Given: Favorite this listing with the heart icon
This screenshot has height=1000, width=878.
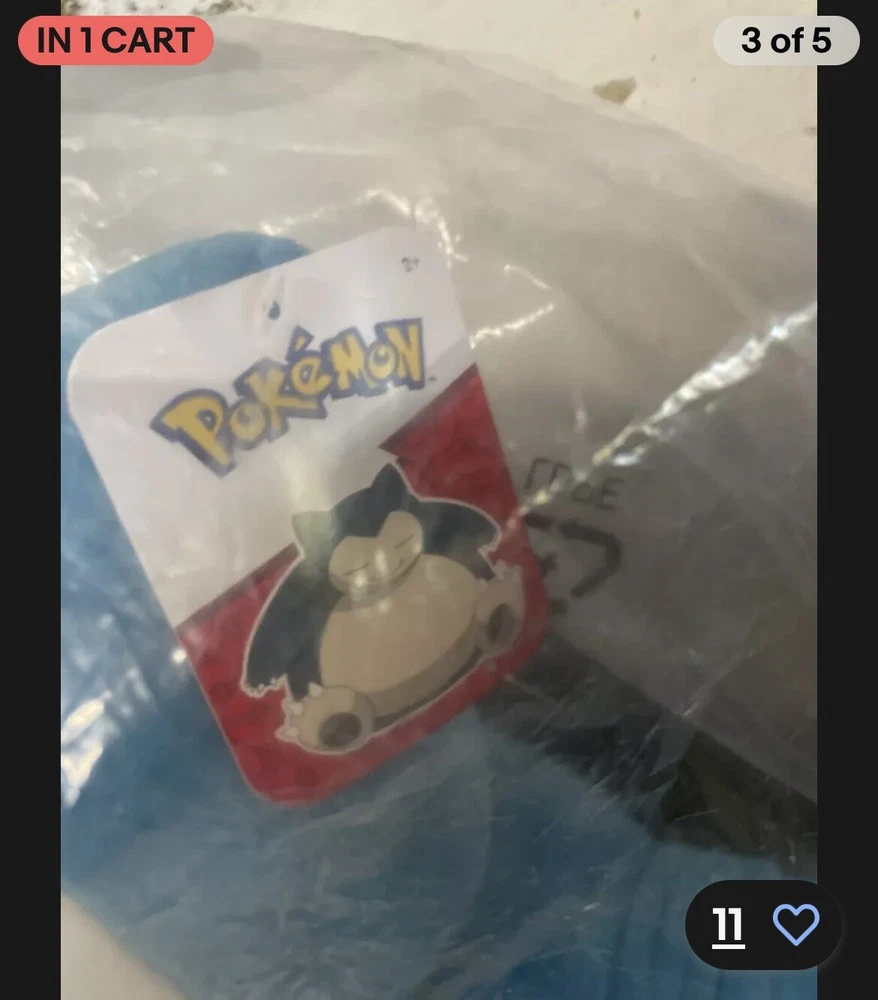Looking at the screenshot, I should tap(796, 925).
